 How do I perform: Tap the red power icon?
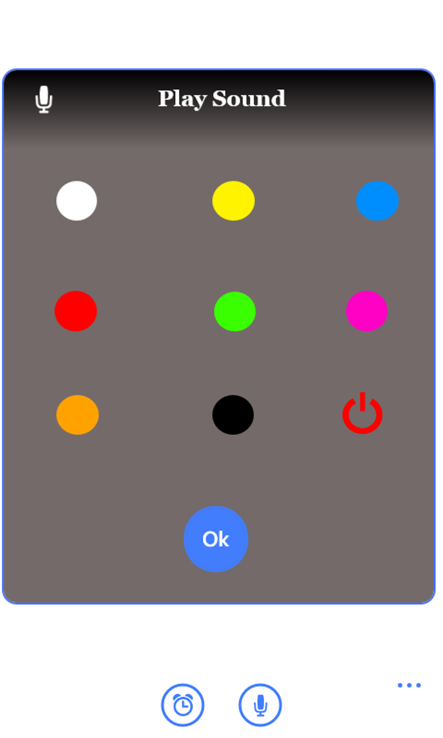362,413
